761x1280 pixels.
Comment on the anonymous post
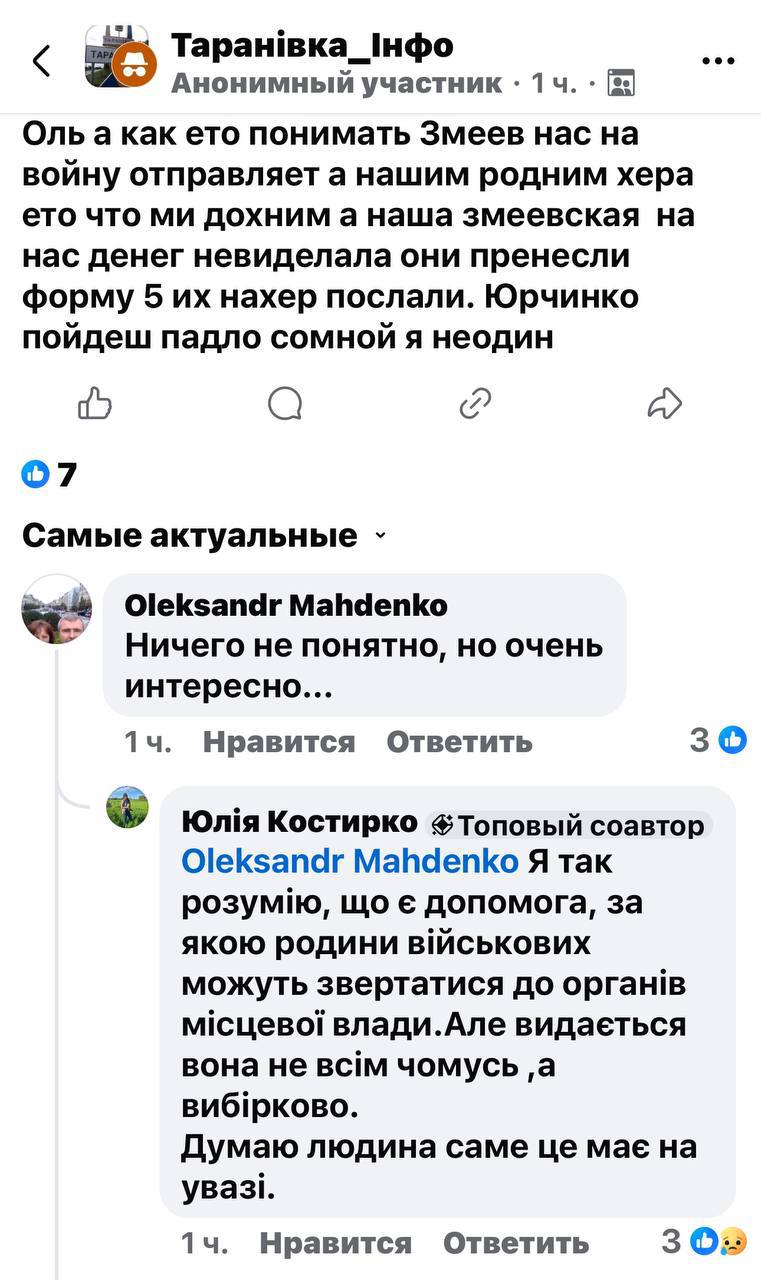click(285, 403)
